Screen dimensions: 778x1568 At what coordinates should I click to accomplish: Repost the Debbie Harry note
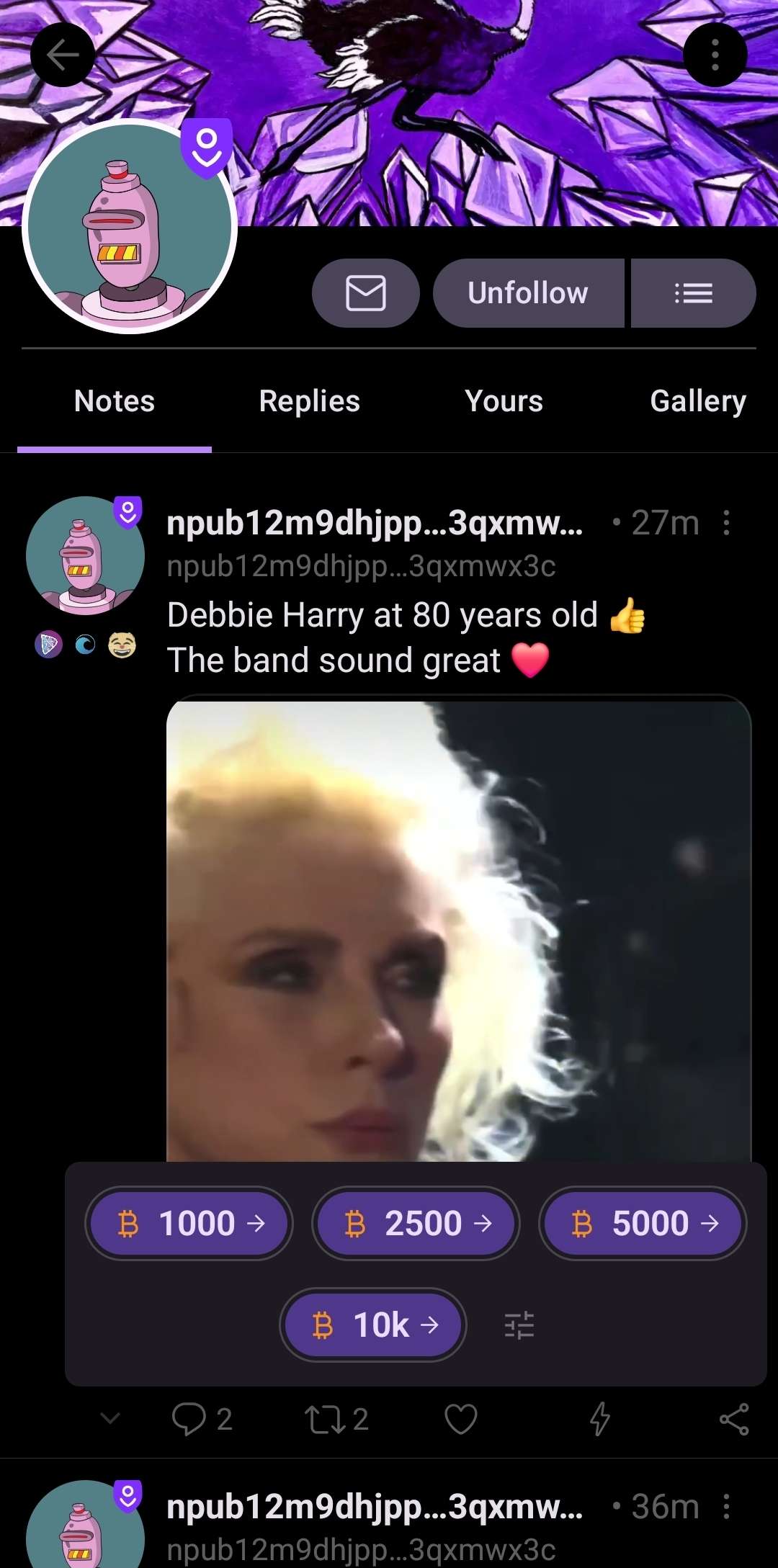coord(336,1420)
